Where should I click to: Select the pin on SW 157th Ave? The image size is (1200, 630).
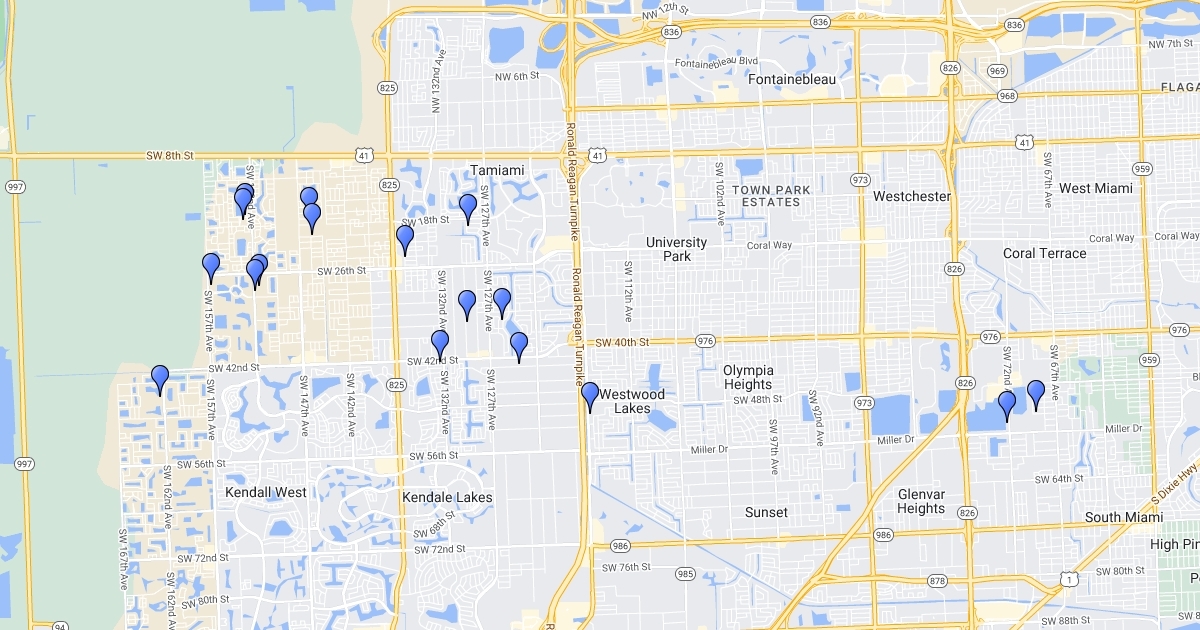tap(211, 265)
